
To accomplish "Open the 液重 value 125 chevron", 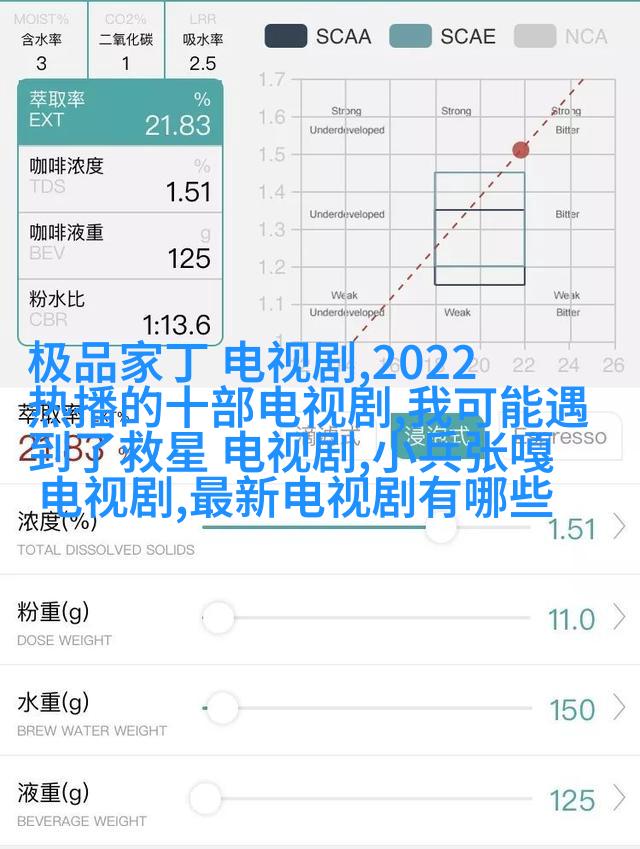I will pos(619,799).
